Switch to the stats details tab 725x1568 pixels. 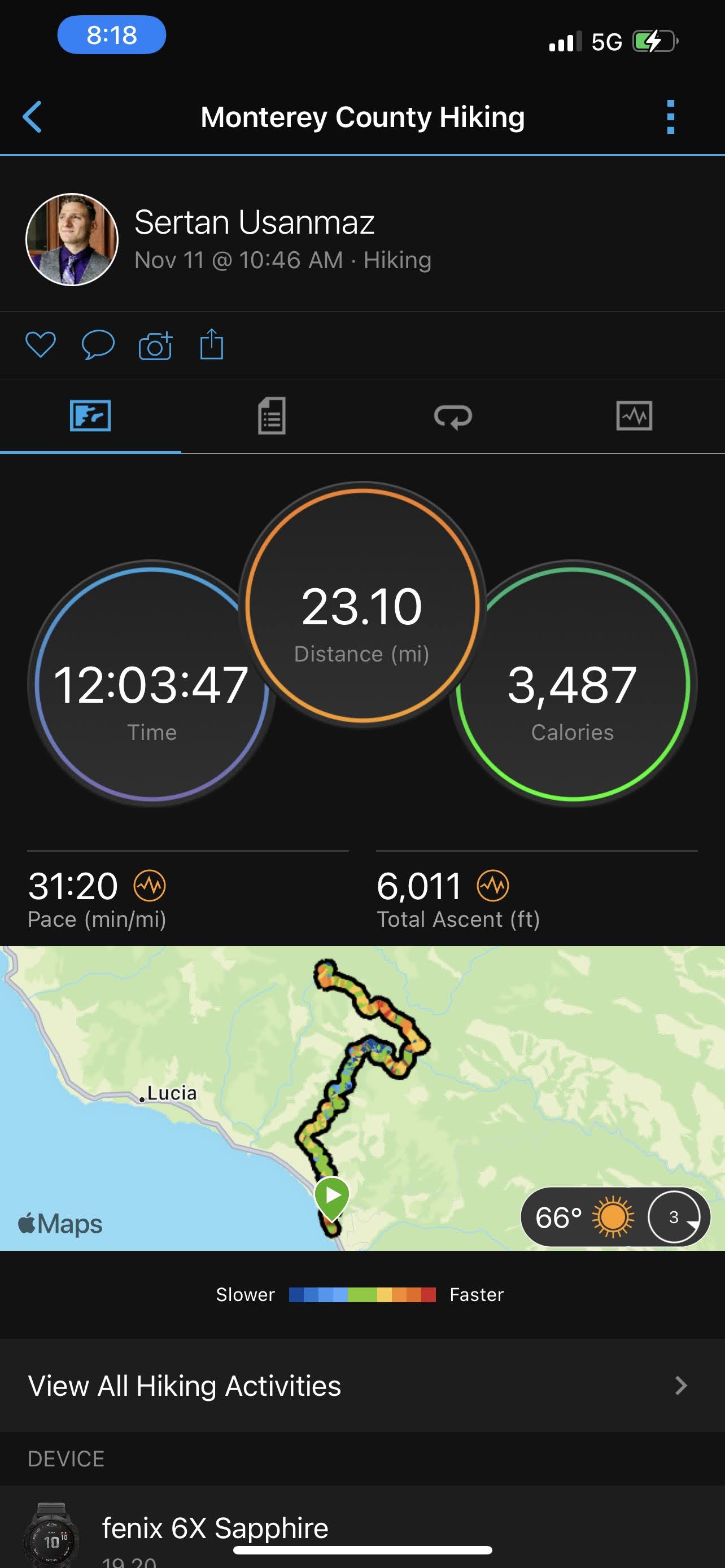point(272,417)
